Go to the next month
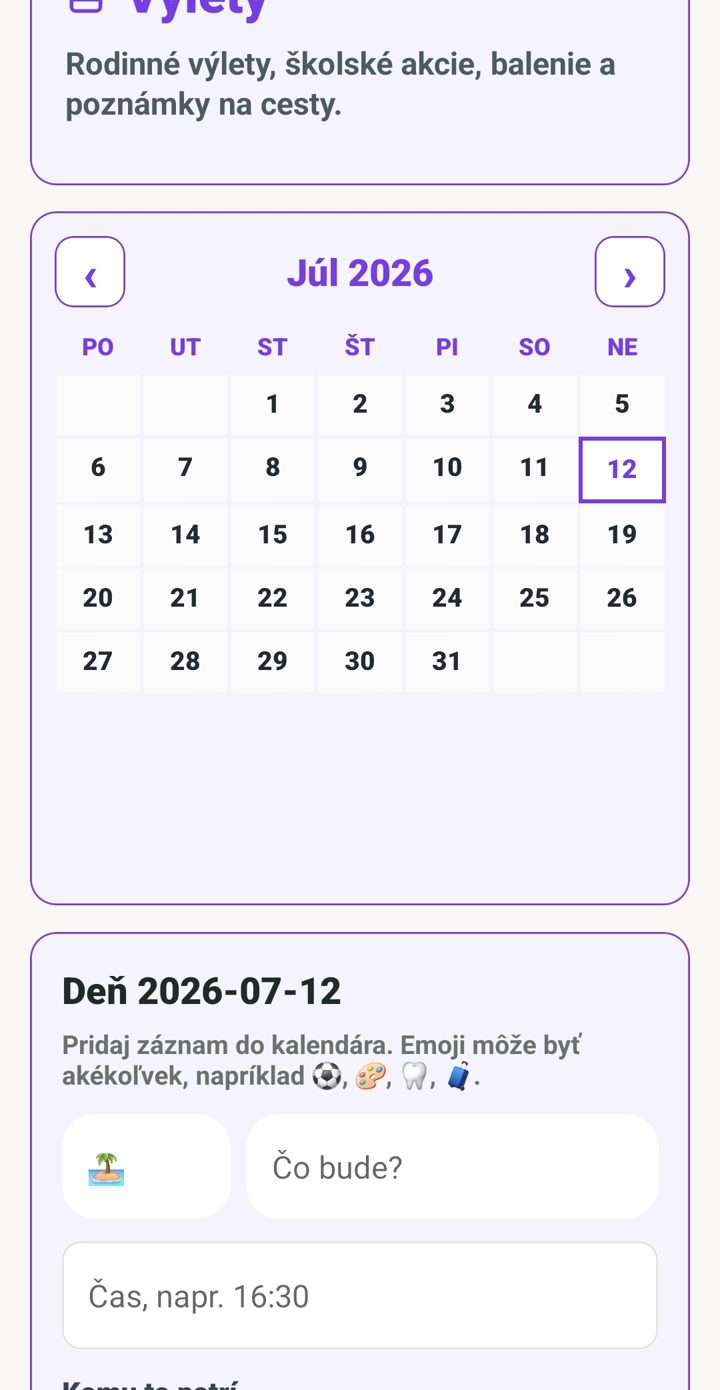 pos(630,272)
